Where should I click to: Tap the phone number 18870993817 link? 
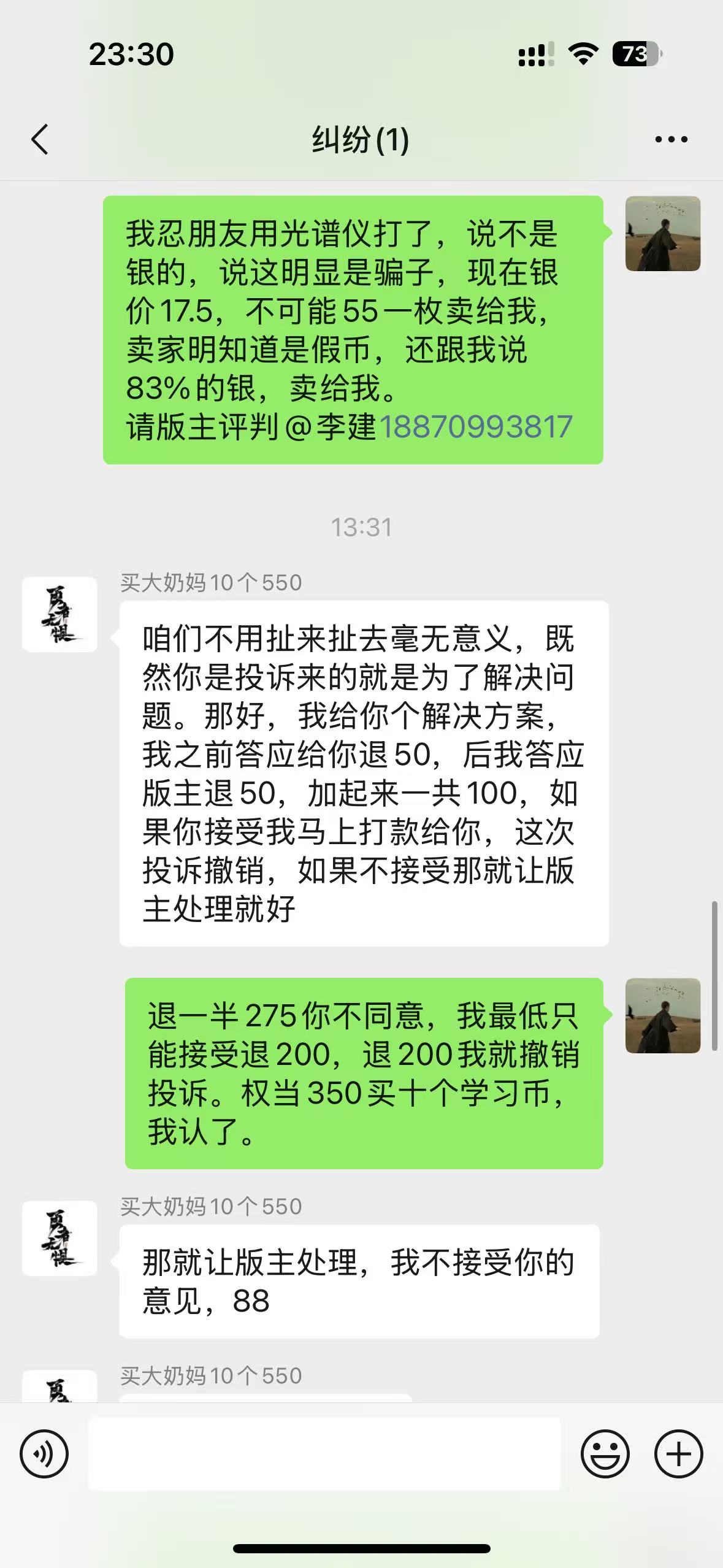point(476,426)
